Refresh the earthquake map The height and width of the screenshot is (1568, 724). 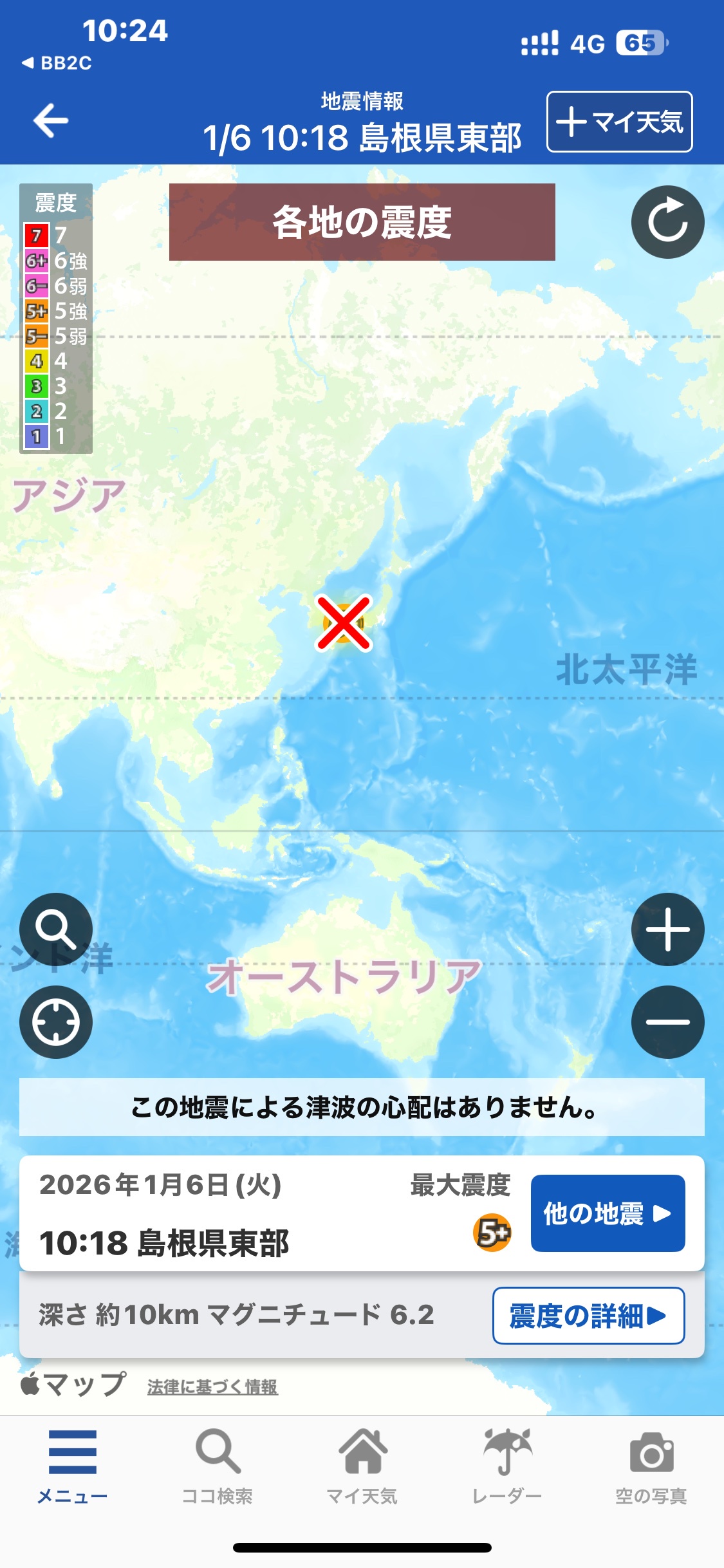[667, 222]
